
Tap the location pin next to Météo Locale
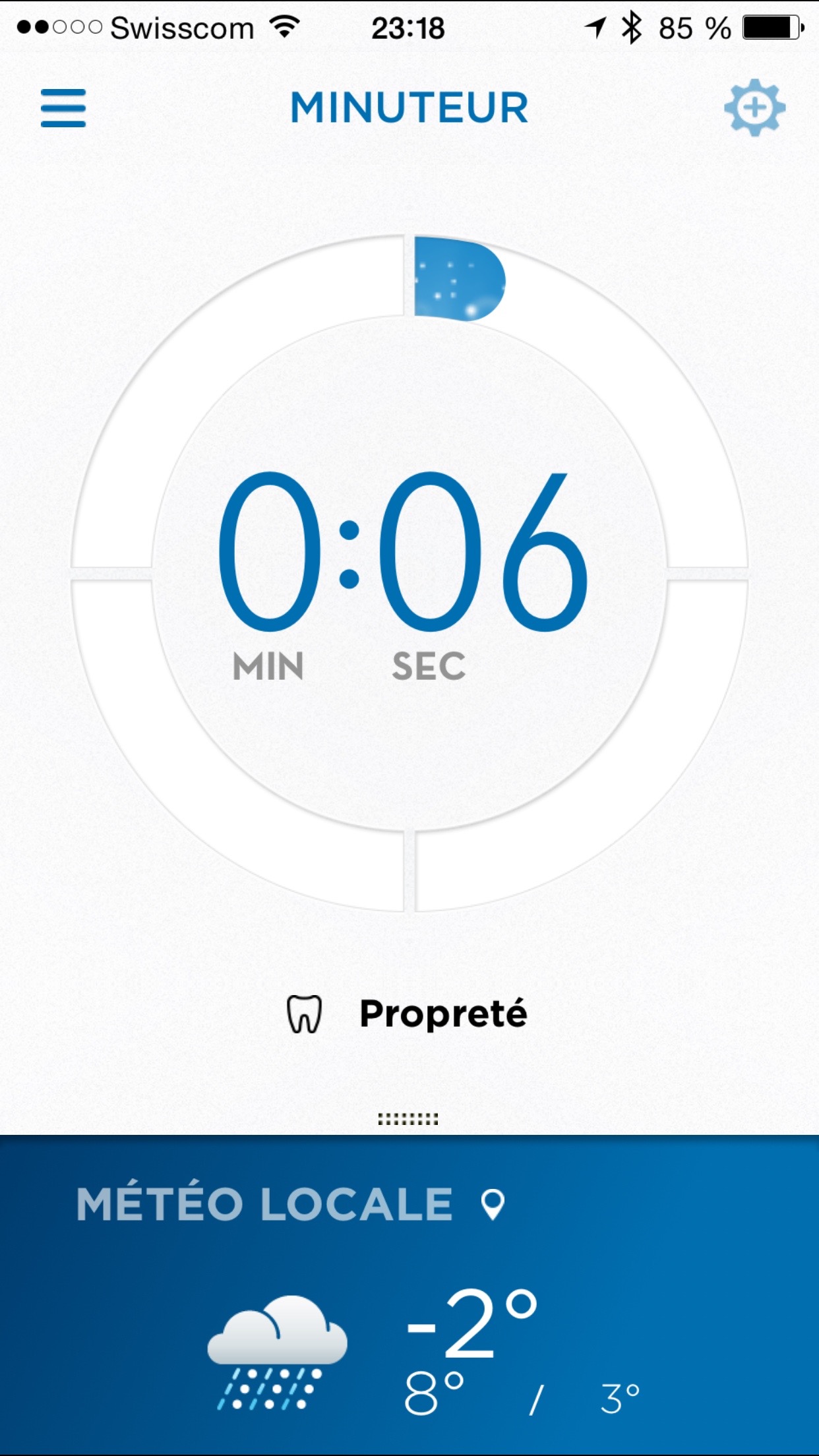[493, 1205]
